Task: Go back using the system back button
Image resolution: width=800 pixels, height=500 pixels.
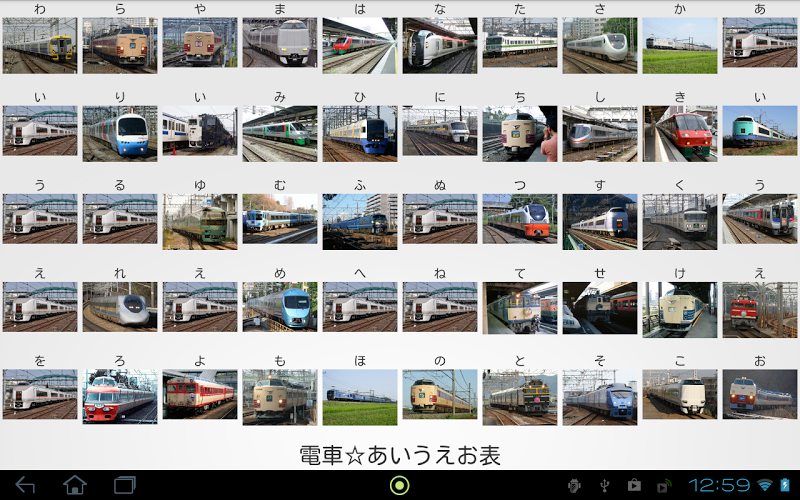Action: tap(26, 485)
